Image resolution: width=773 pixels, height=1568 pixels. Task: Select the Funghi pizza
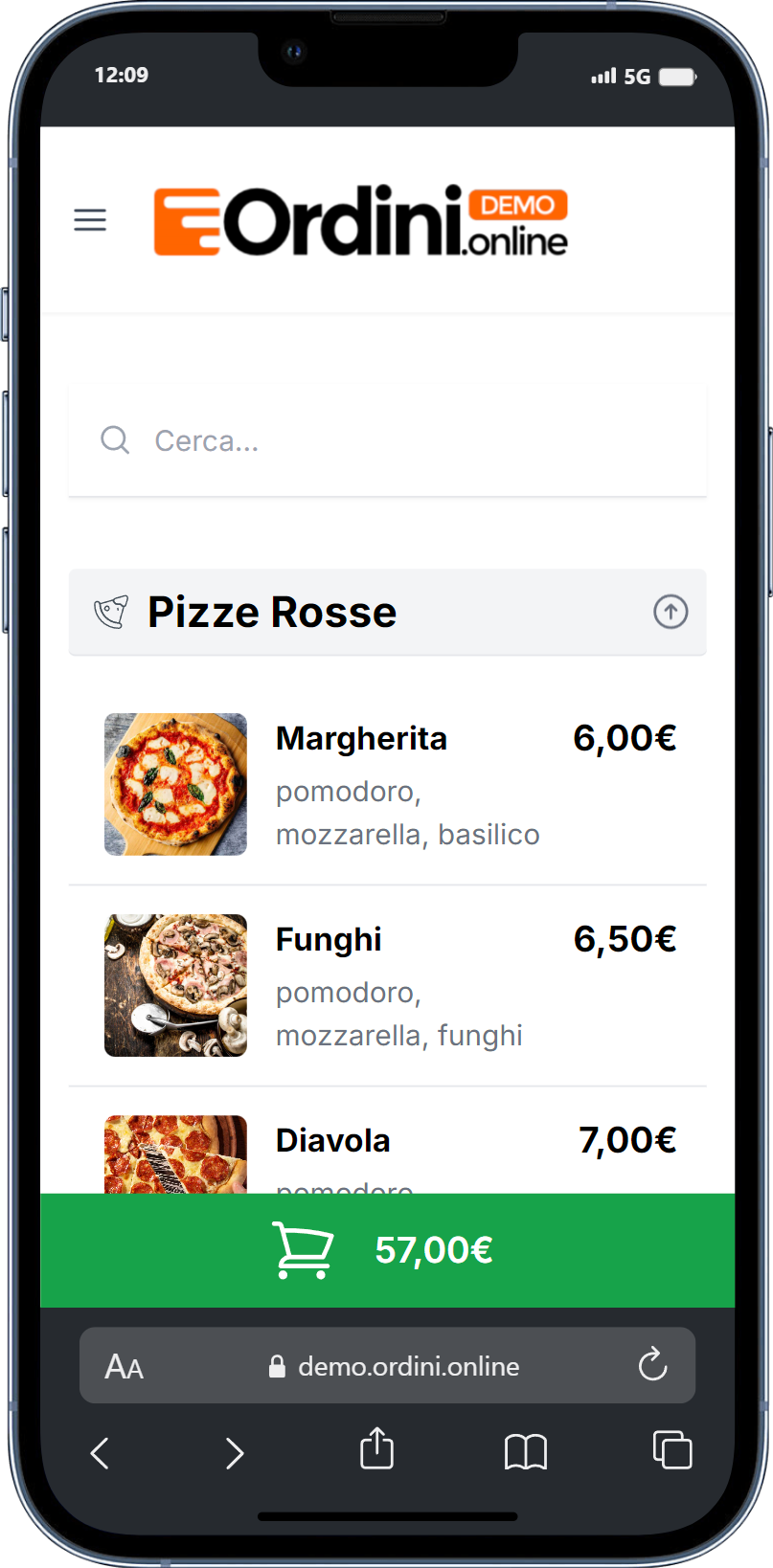(x=387, y=986)
